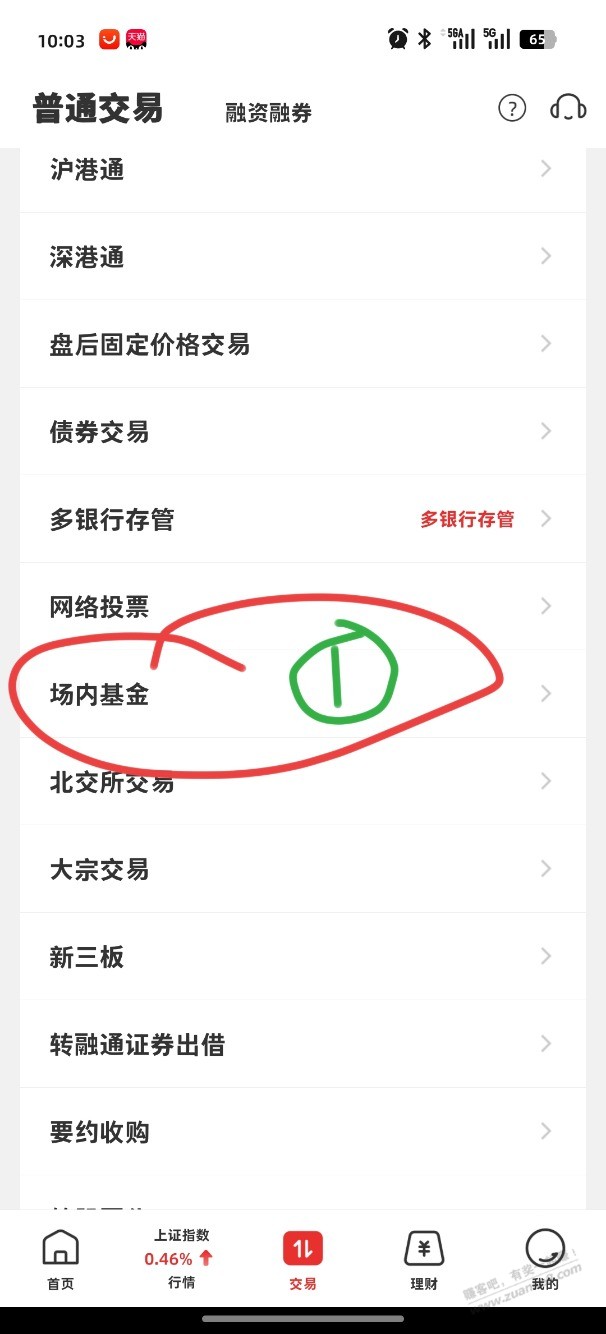Open the 沪港通 row
The image size is (606, 1334).
coord(300,170)
